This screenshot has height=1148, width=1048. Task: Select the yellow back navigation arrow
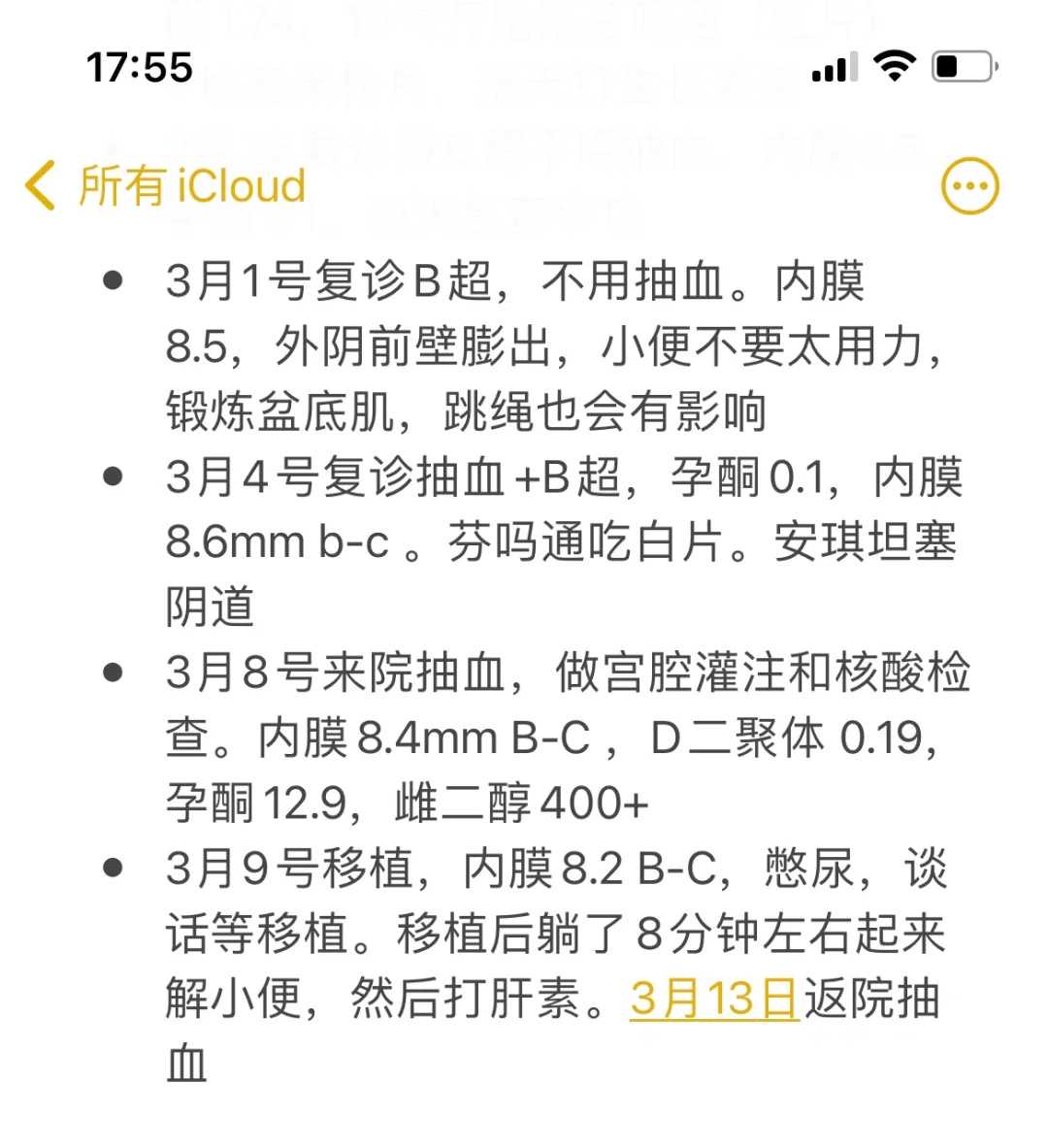41,184
